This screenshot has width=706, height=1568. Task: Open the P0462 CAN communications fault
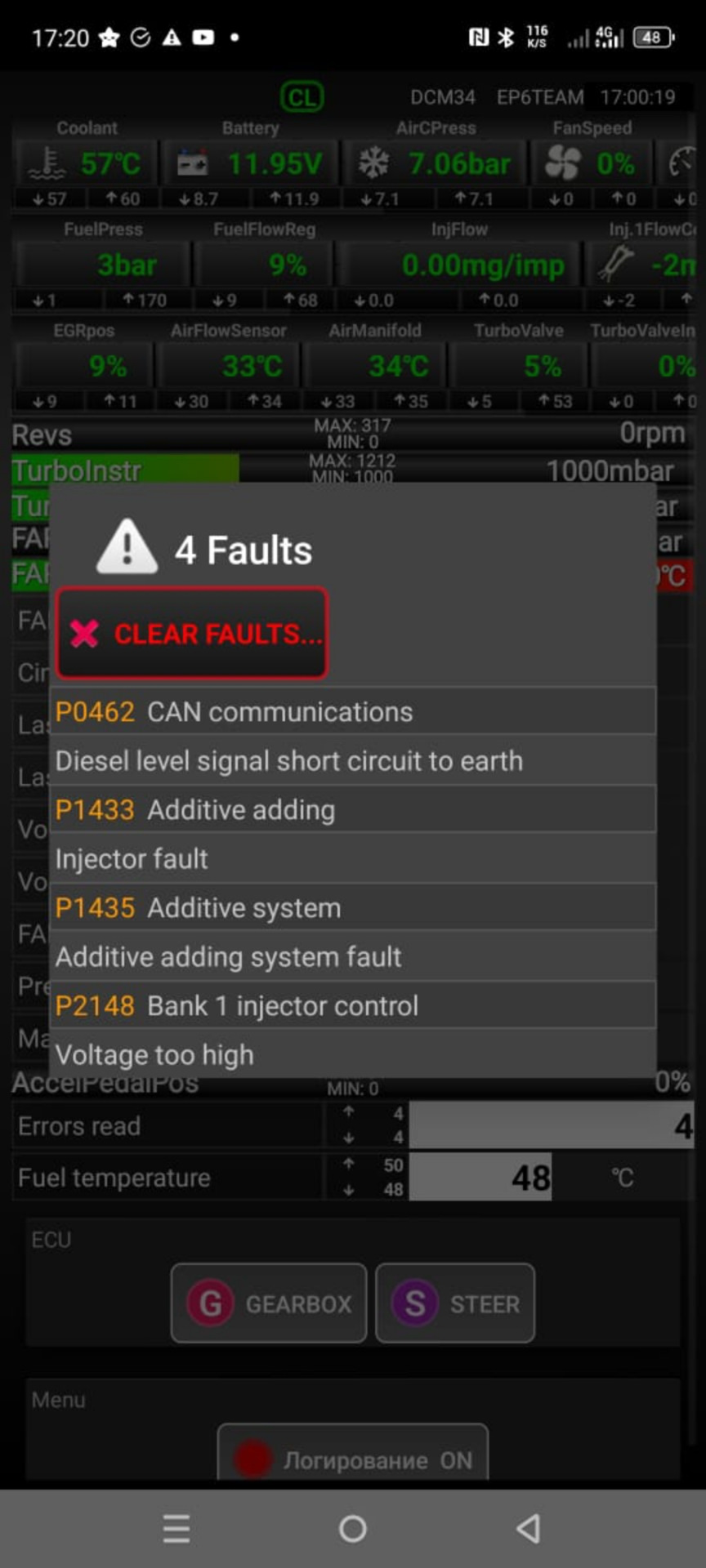point(353,712)
